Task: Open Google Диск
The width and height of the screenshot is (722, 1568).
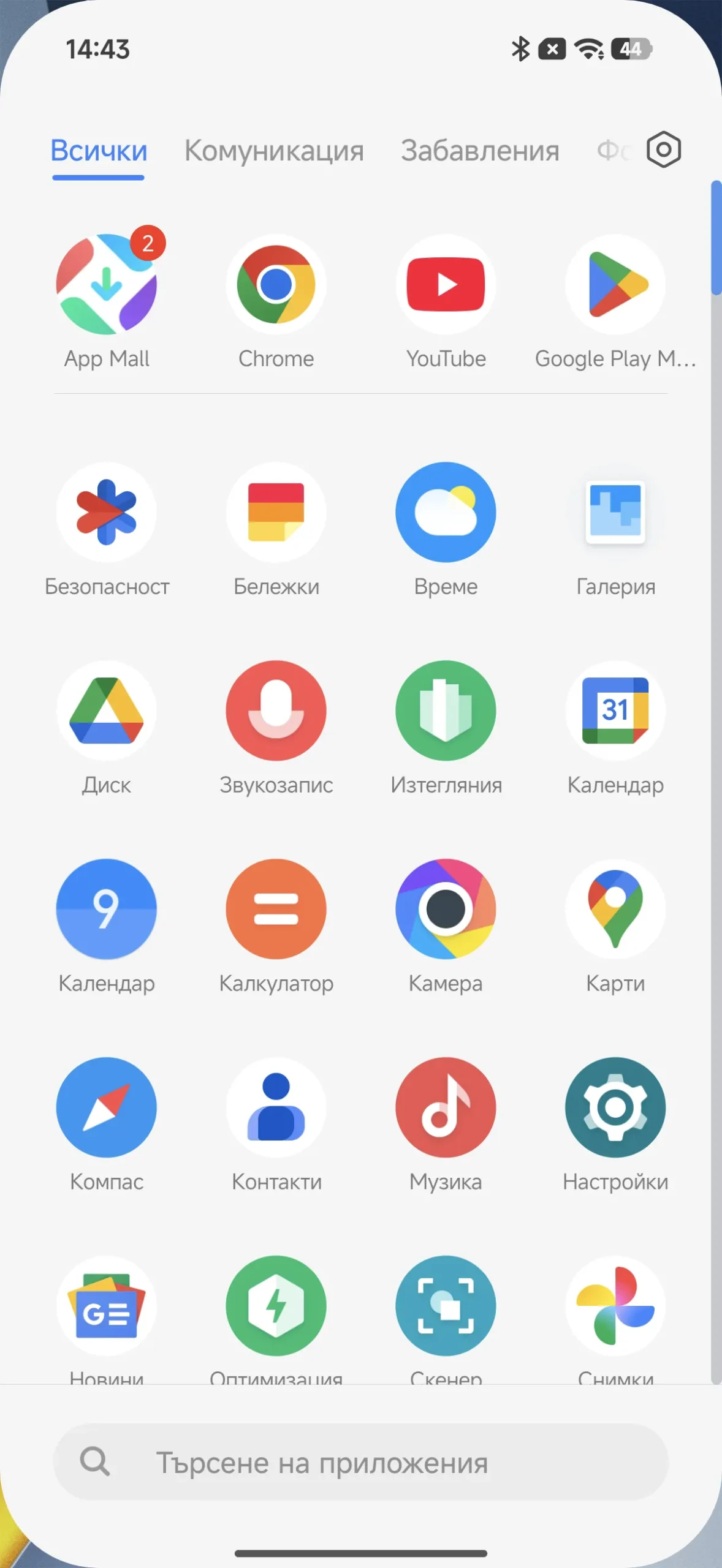Action: [107, 710]
